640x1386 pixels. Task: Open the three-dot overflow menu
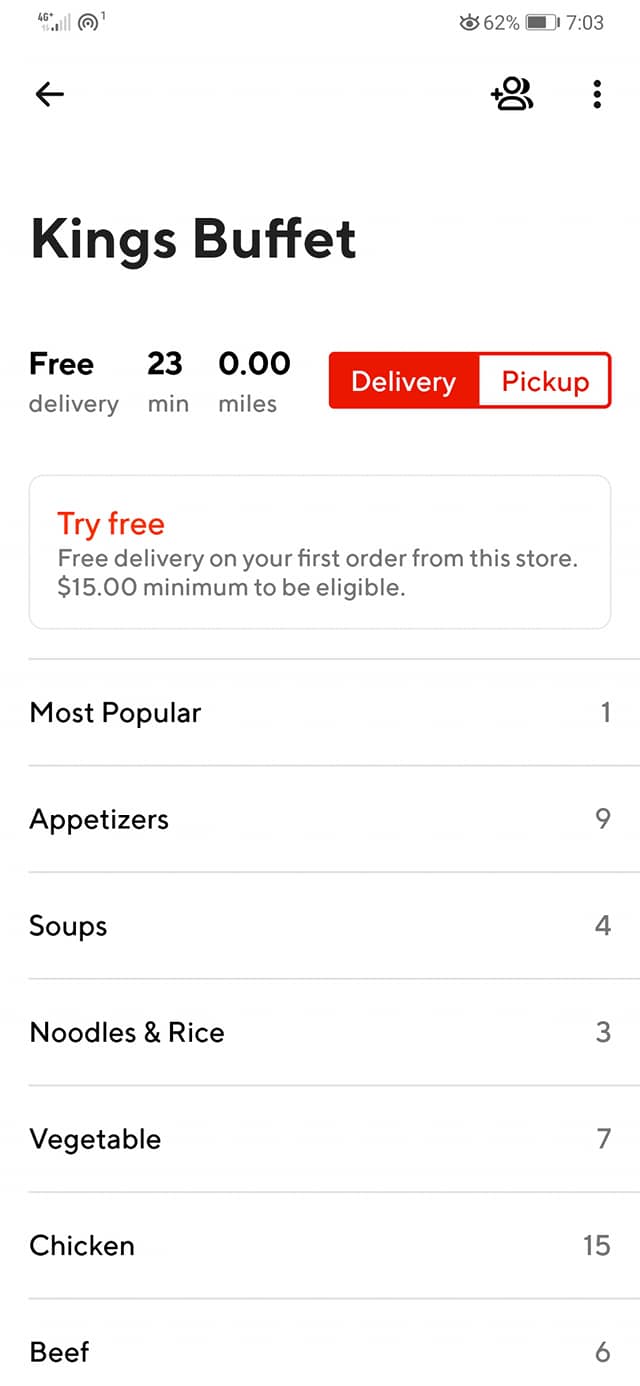(x=597, y=94)
